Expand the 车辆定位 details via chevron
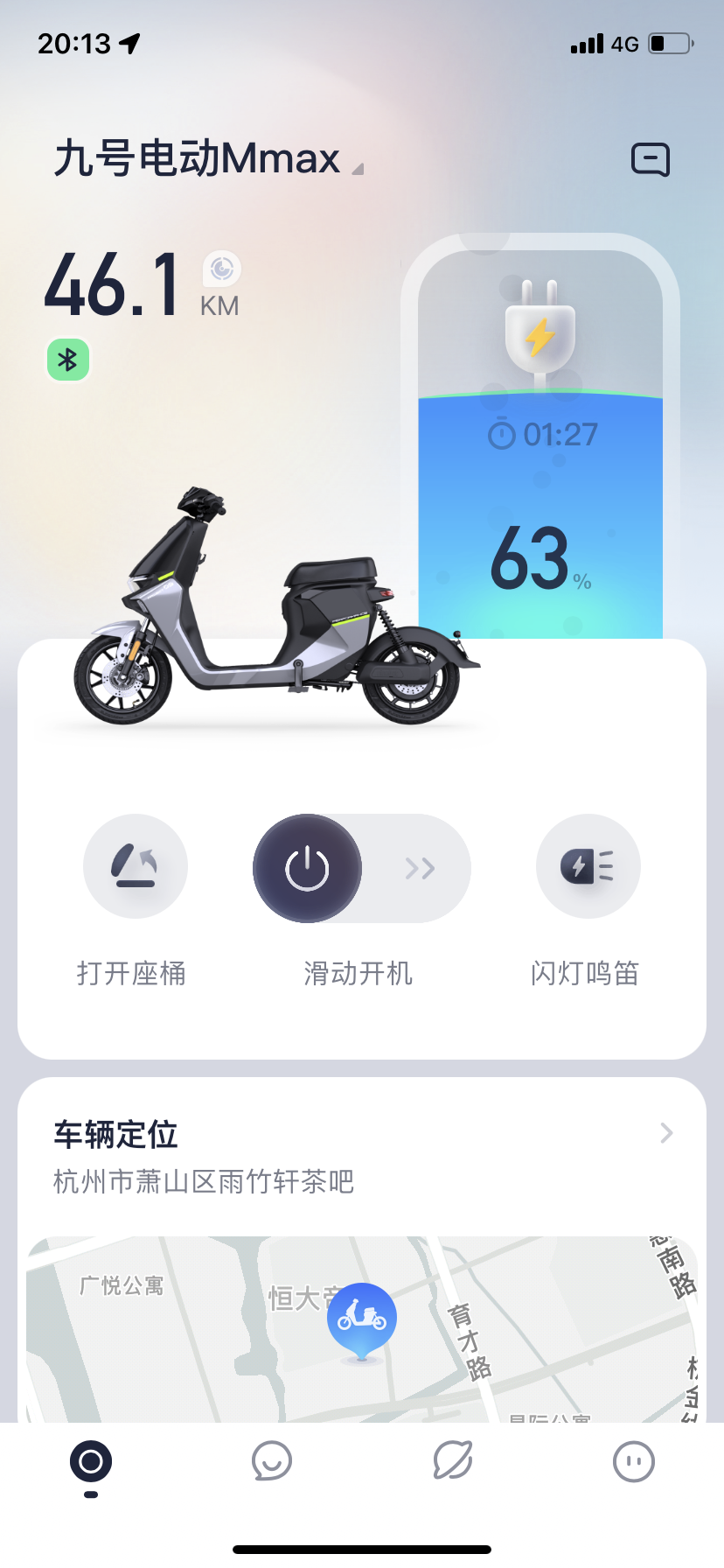724x1568 pixels. click(666, 1133)
